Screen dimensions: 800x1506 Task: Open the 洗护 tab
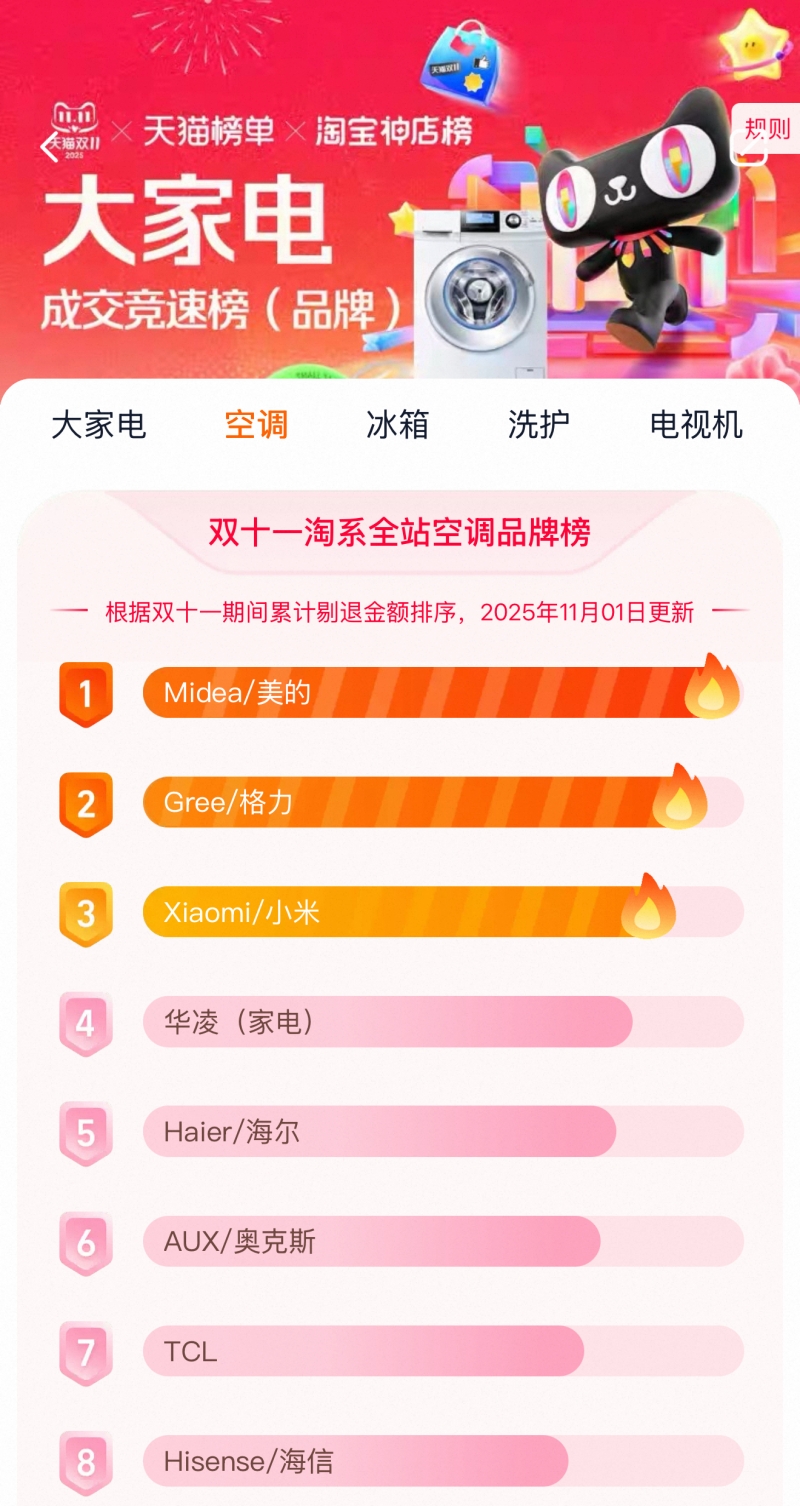(x=538, y=425)
